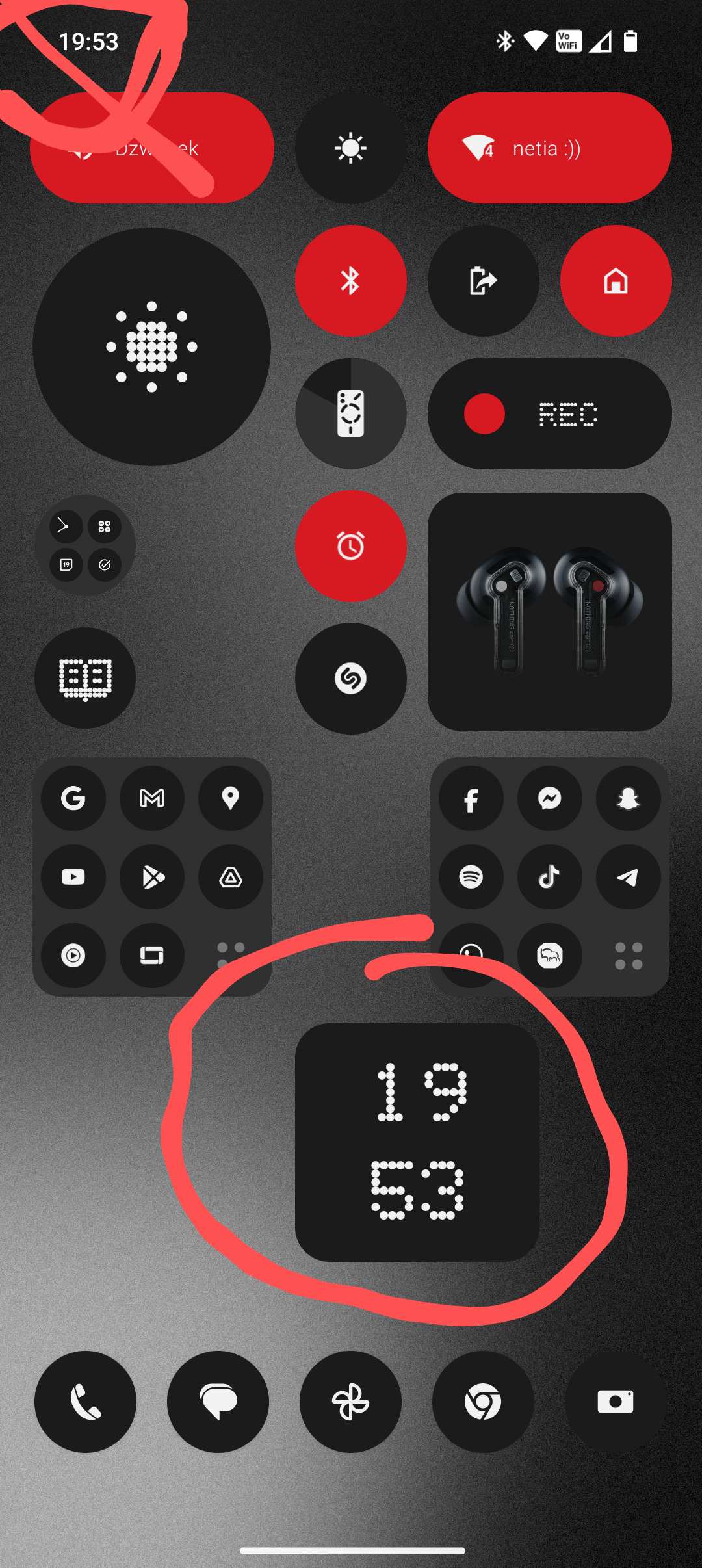Open the Camera from the dock
This screenshot has width=702, height=1568.
pos(616,1402)
